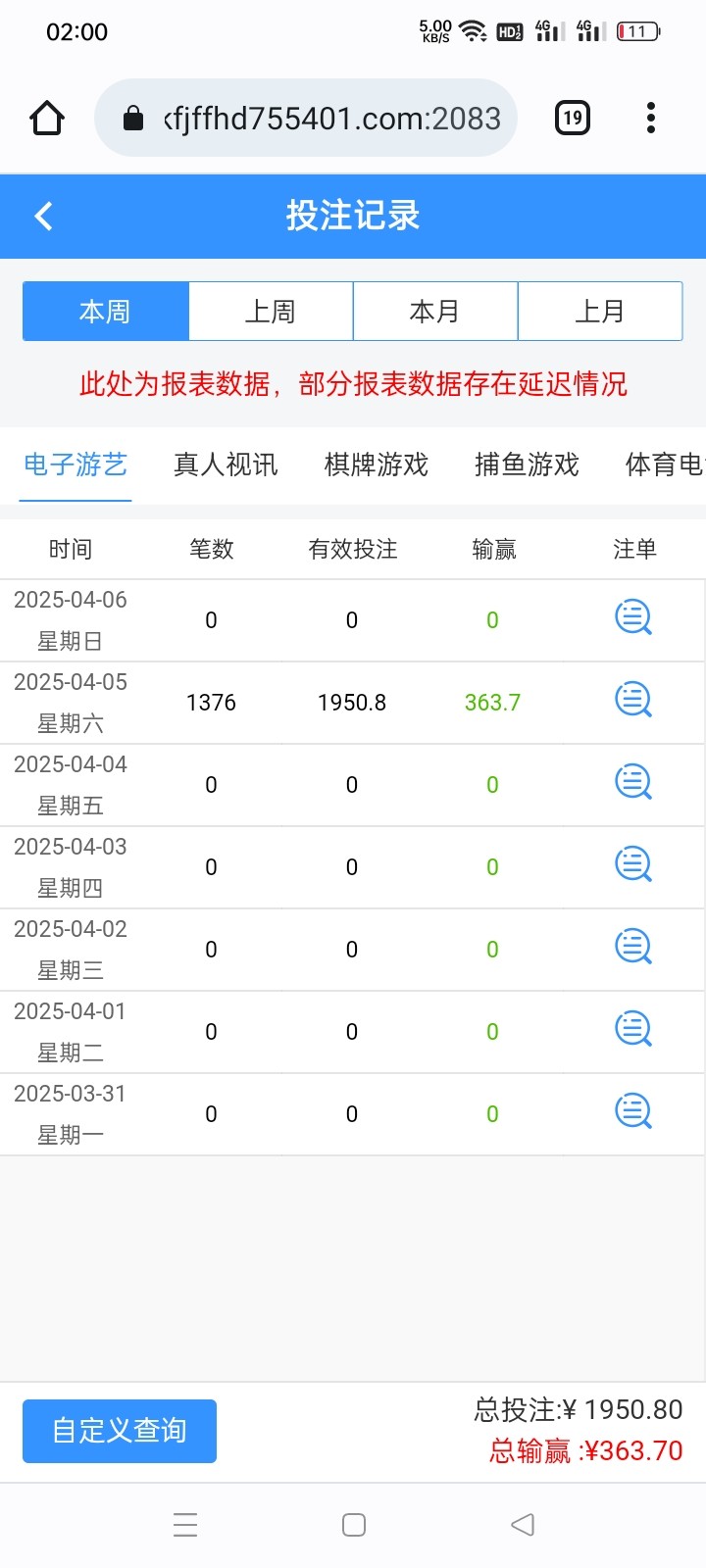
Task: Tap the system home button
Action: tap(353, 1525)
